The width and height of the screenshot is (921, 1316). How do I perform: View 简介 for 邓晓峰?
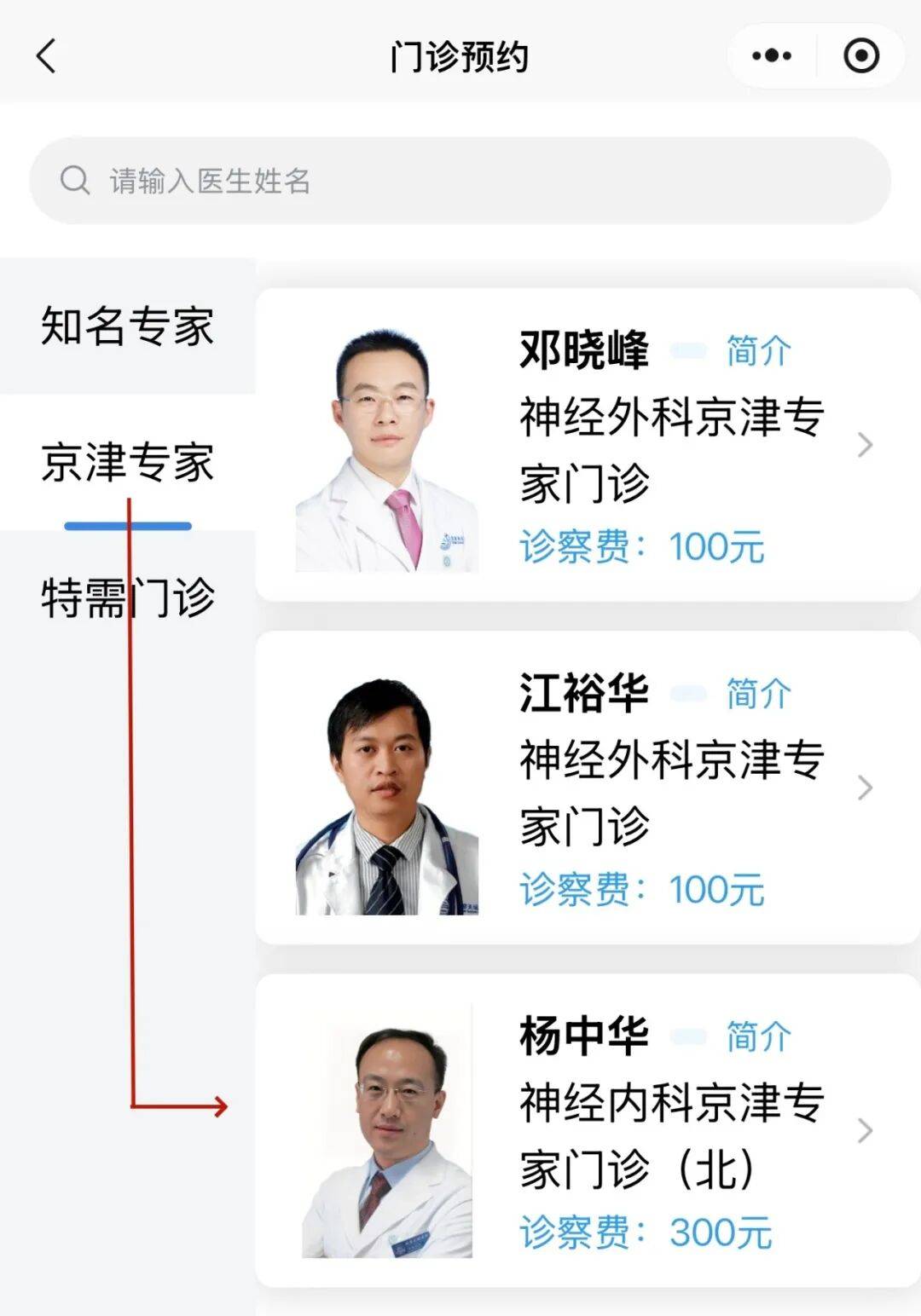[758, 351]
